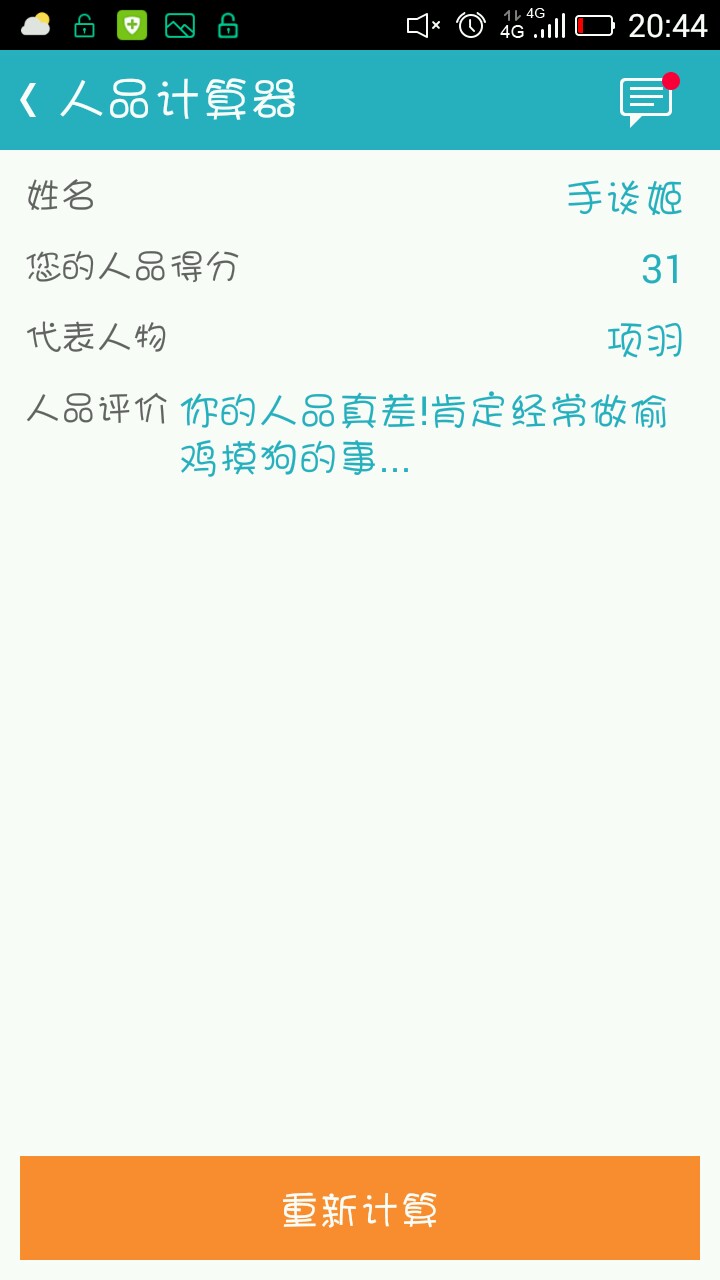
Task: Open the messages icon with red dot
Action: click(646, 100)
